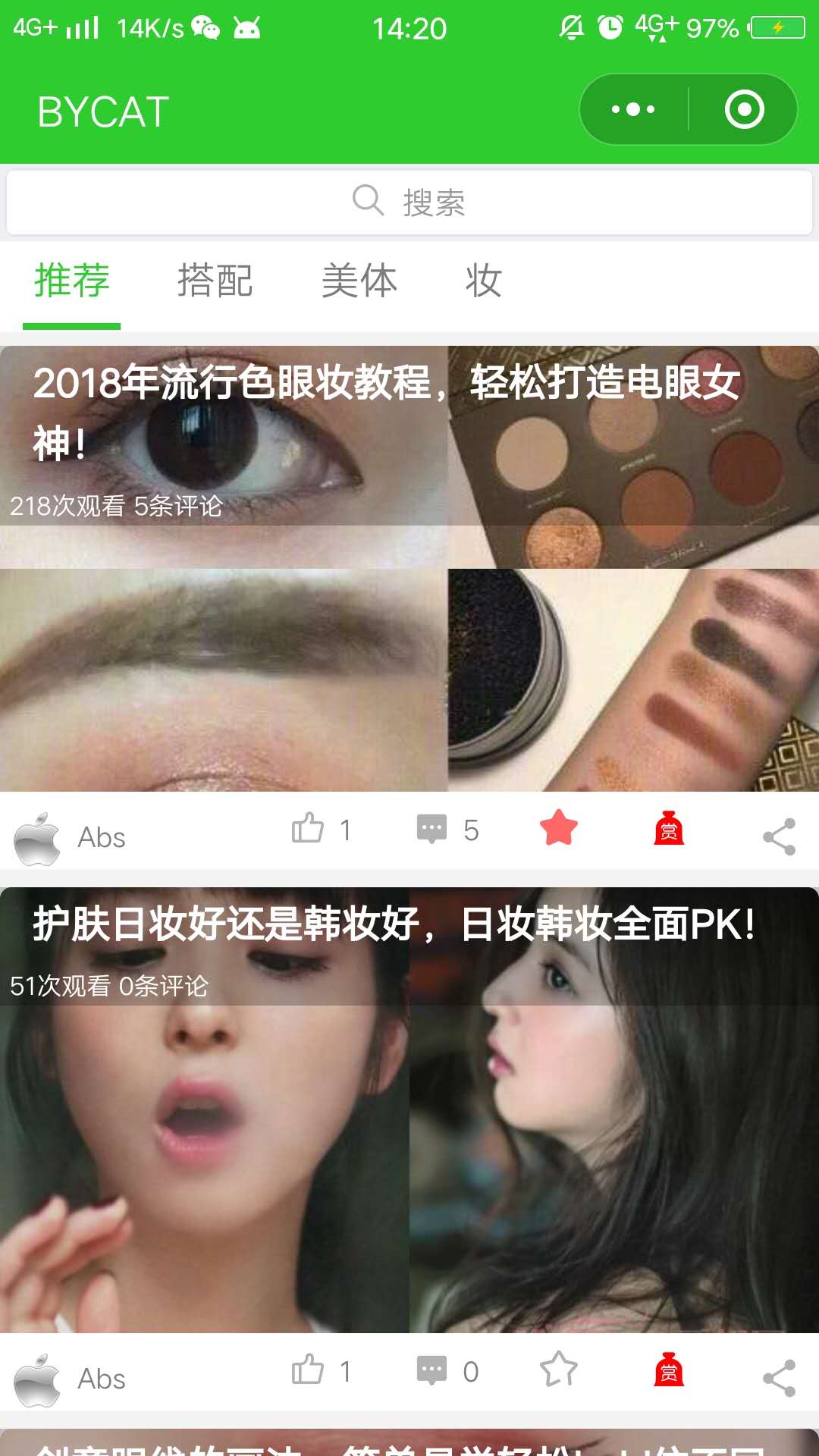Tap the red reward envelope icon on first article
Screen dimensions: 819x1456
pos(667,829)
